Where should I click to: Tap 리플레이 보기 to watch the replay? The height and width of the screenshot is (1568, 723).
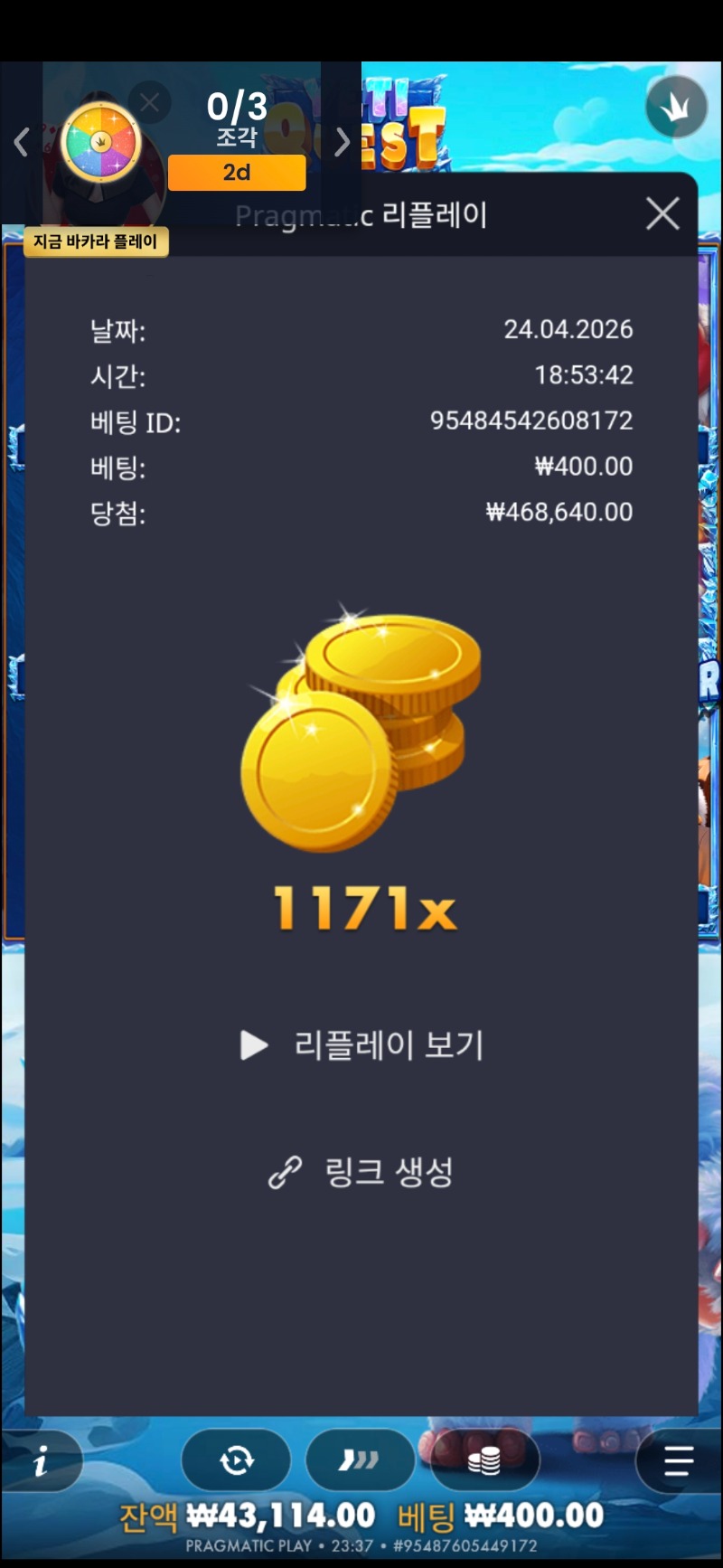point(362,1045)
